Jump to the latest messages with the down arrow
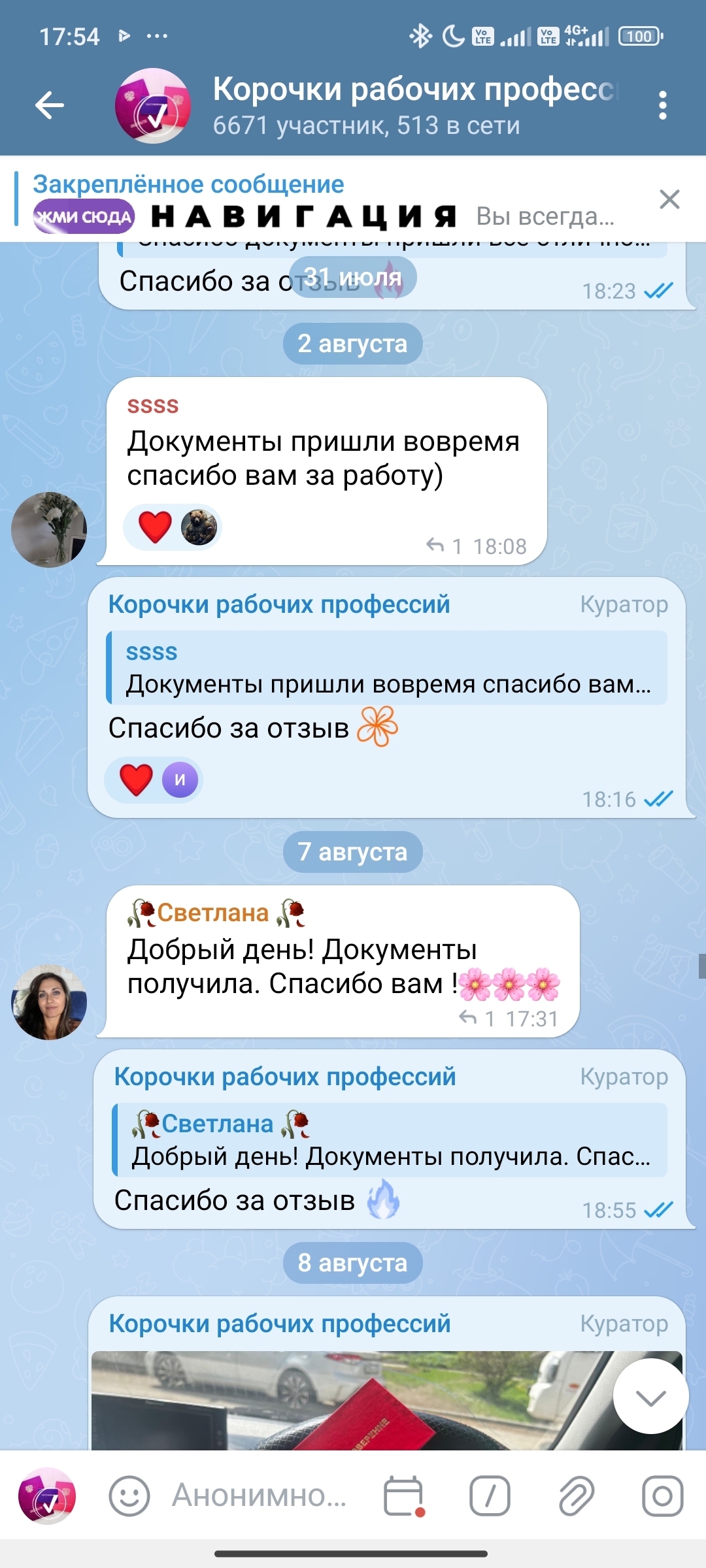 click(650, 1397)
